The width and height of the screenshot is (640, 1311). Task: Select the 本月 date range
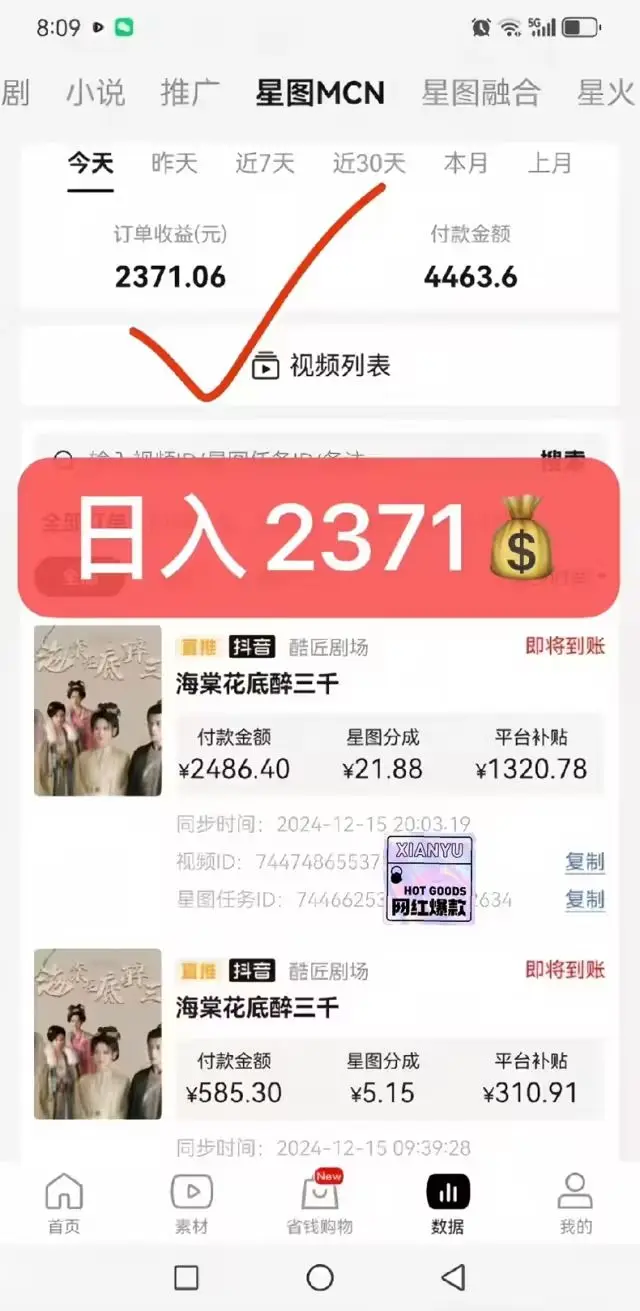[465, 163]
